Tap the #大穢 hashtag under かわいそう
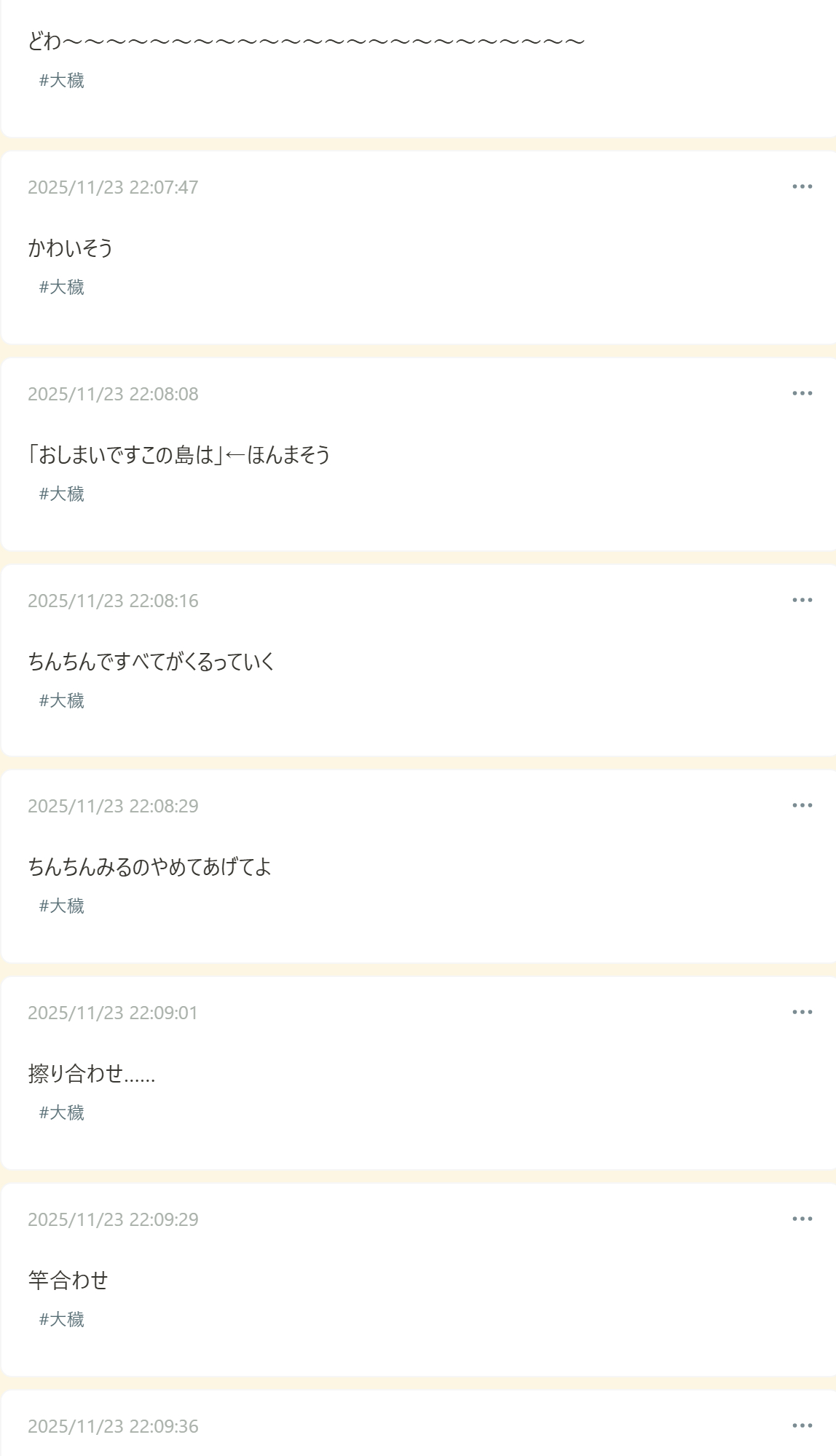The width and height of the screenshot is (836, 1456). coord(62,288)
